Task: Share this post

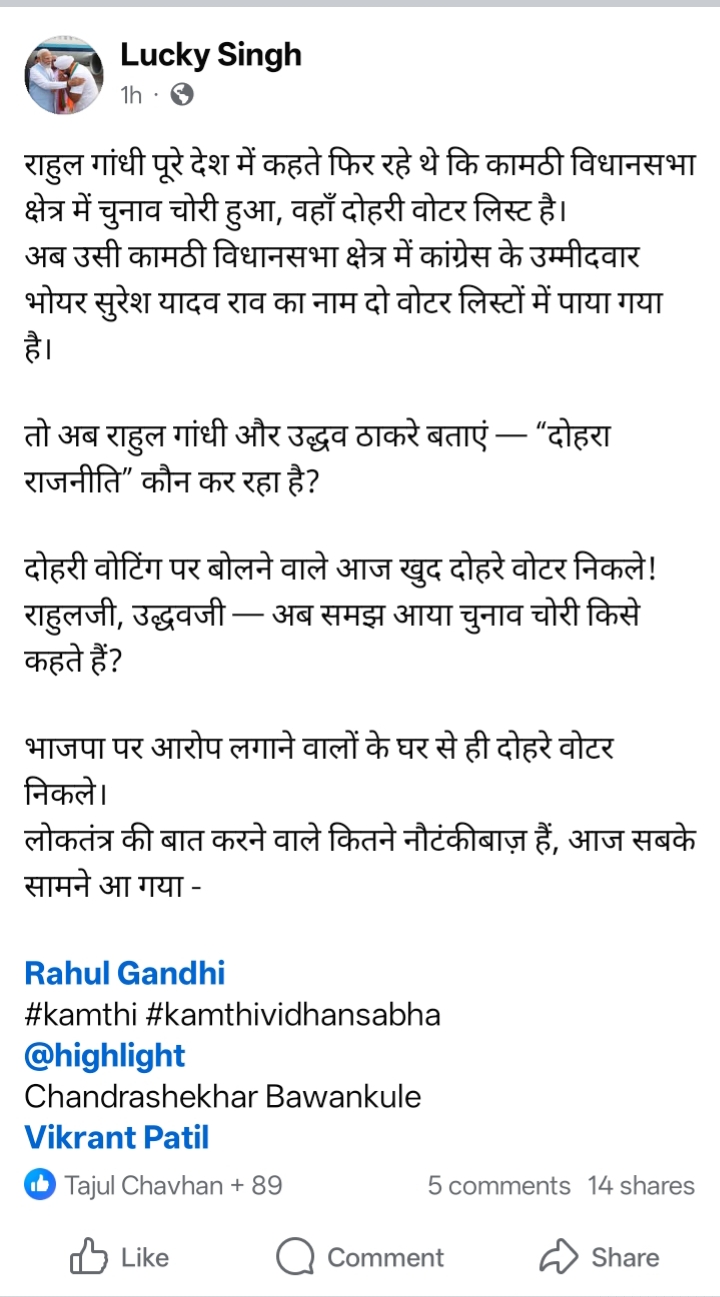Action: coord(599,1257)
